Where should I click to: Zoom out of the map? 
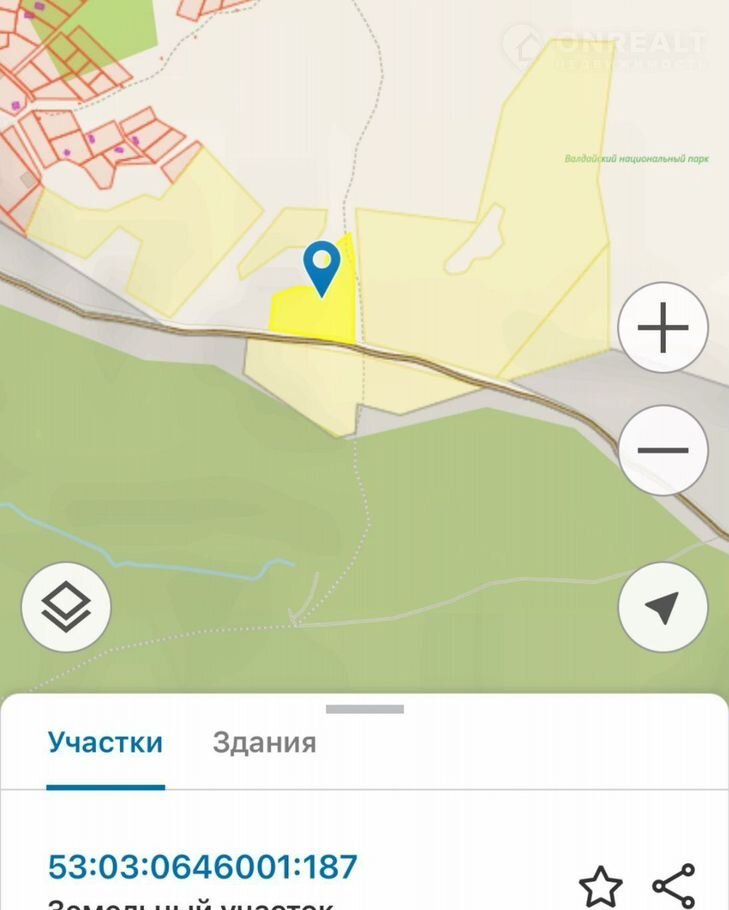(x=663, y=450)
